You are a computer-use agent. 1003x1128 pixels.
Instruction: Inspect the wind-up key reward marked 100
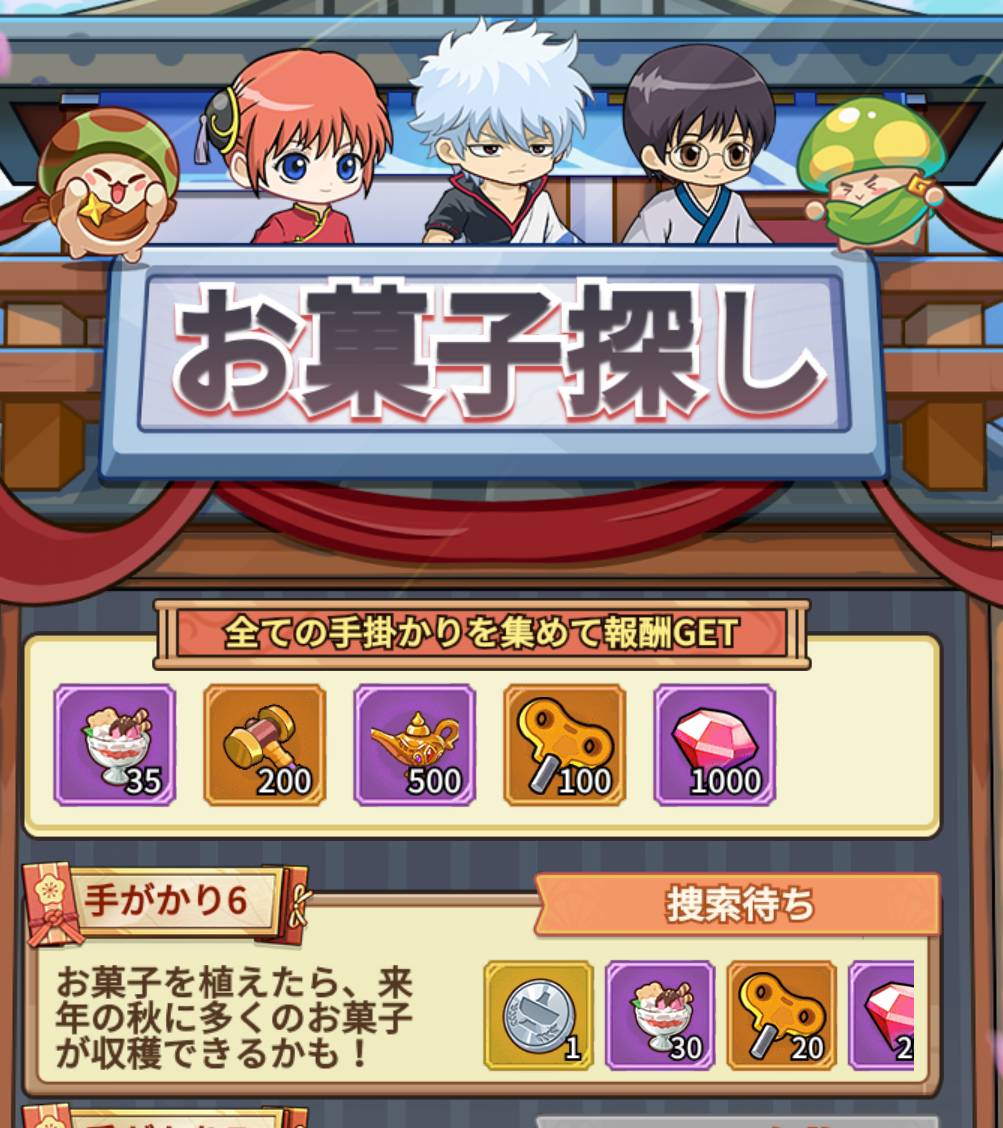565,745
